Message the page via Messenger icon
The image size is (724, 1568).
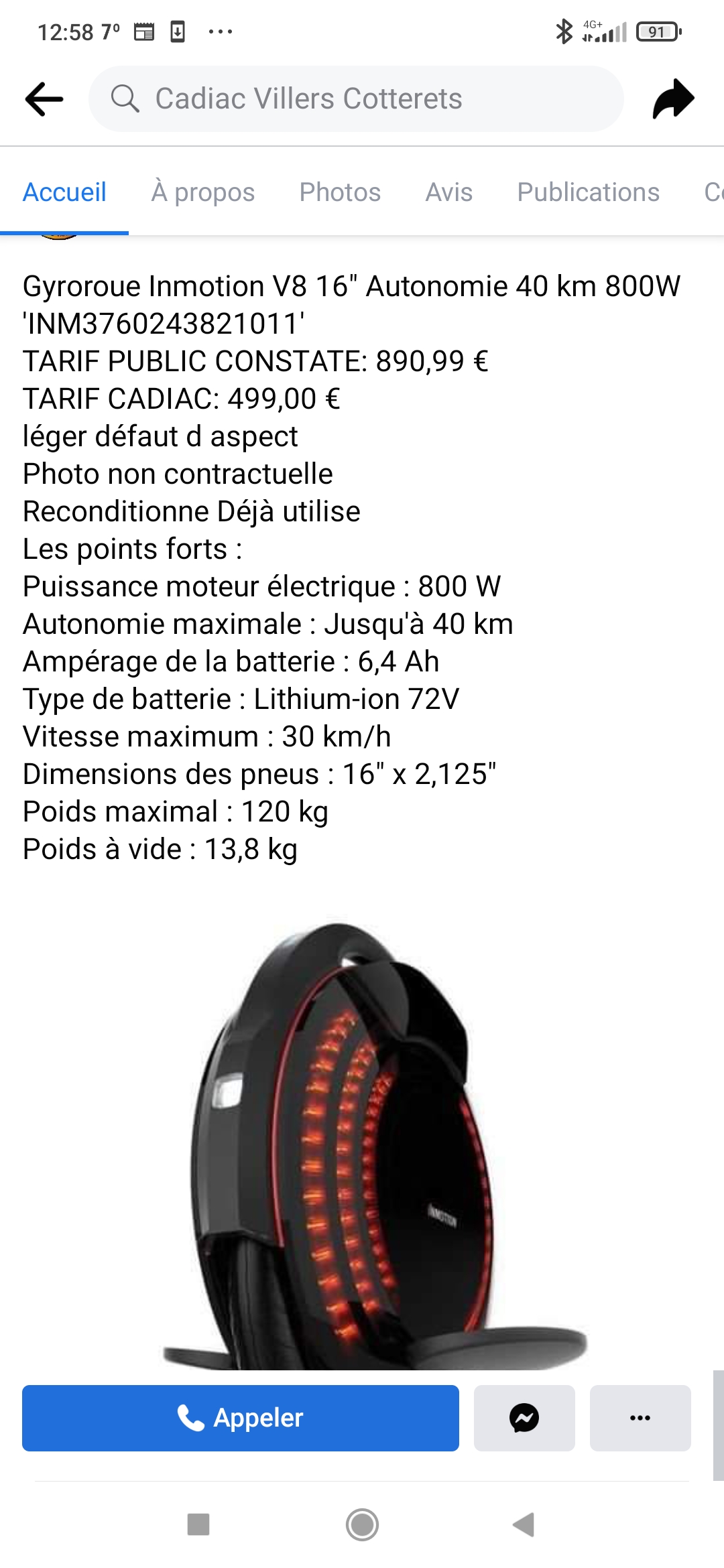[x=524, y=1418]
